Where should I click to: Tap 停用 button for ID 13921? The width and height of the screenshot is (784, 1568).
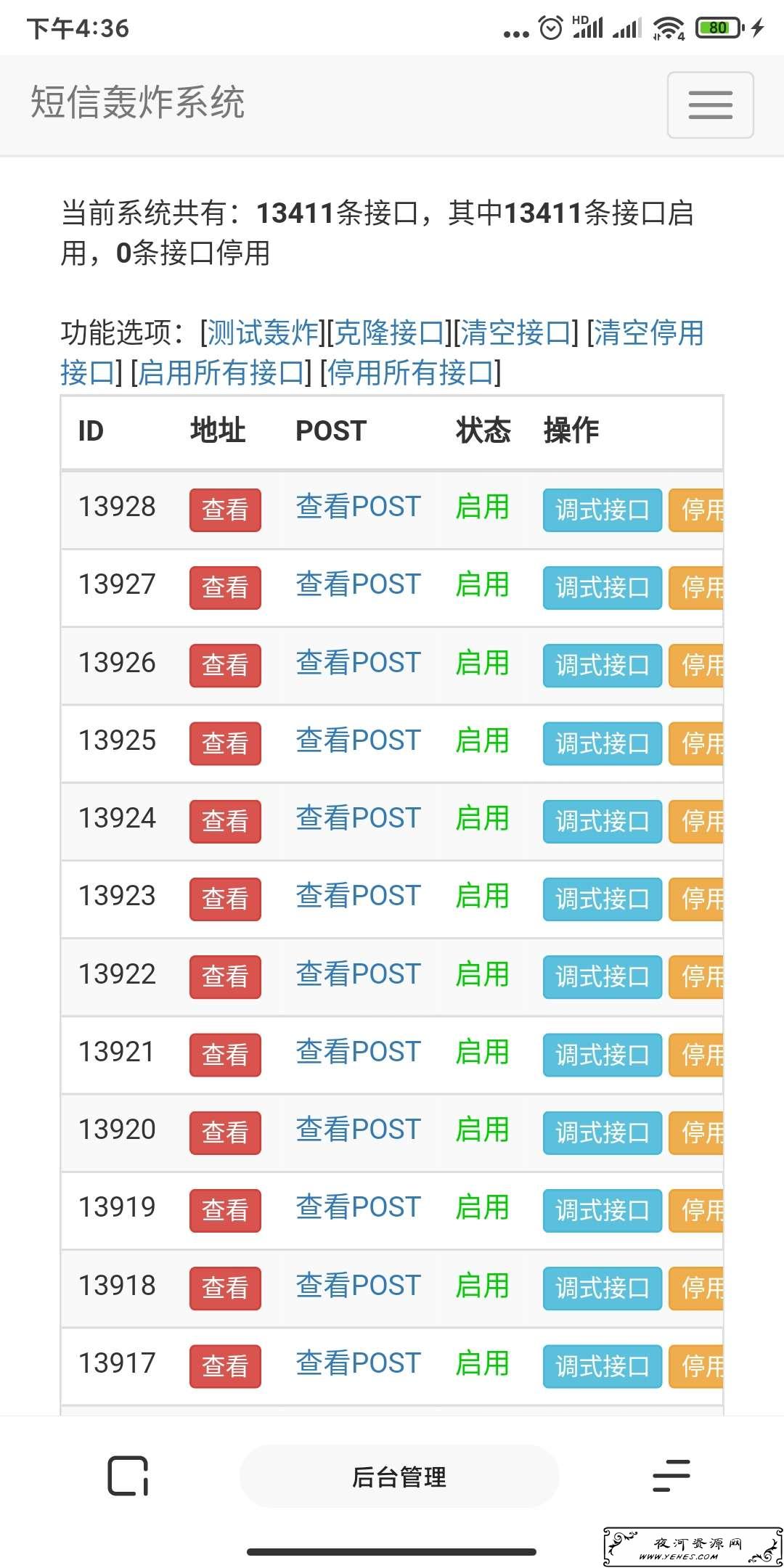(697, 1055)
